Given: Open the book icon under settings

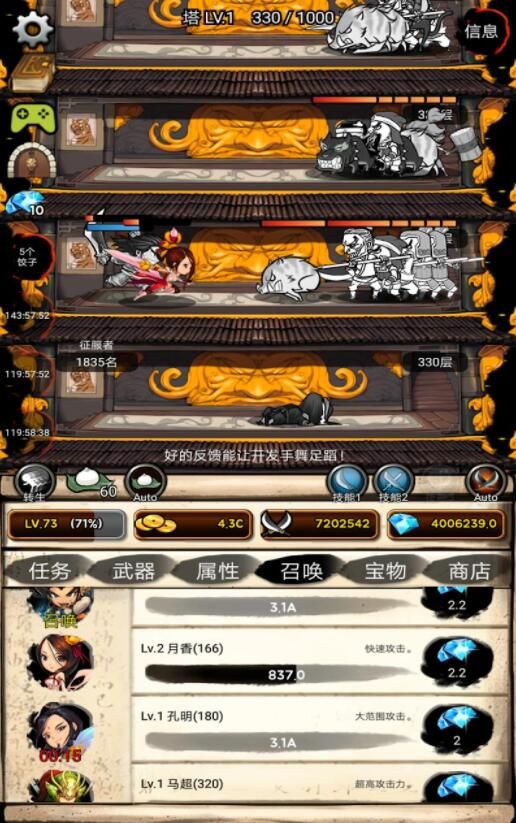Looking at the screenshot, I should [x=31, y=72].
